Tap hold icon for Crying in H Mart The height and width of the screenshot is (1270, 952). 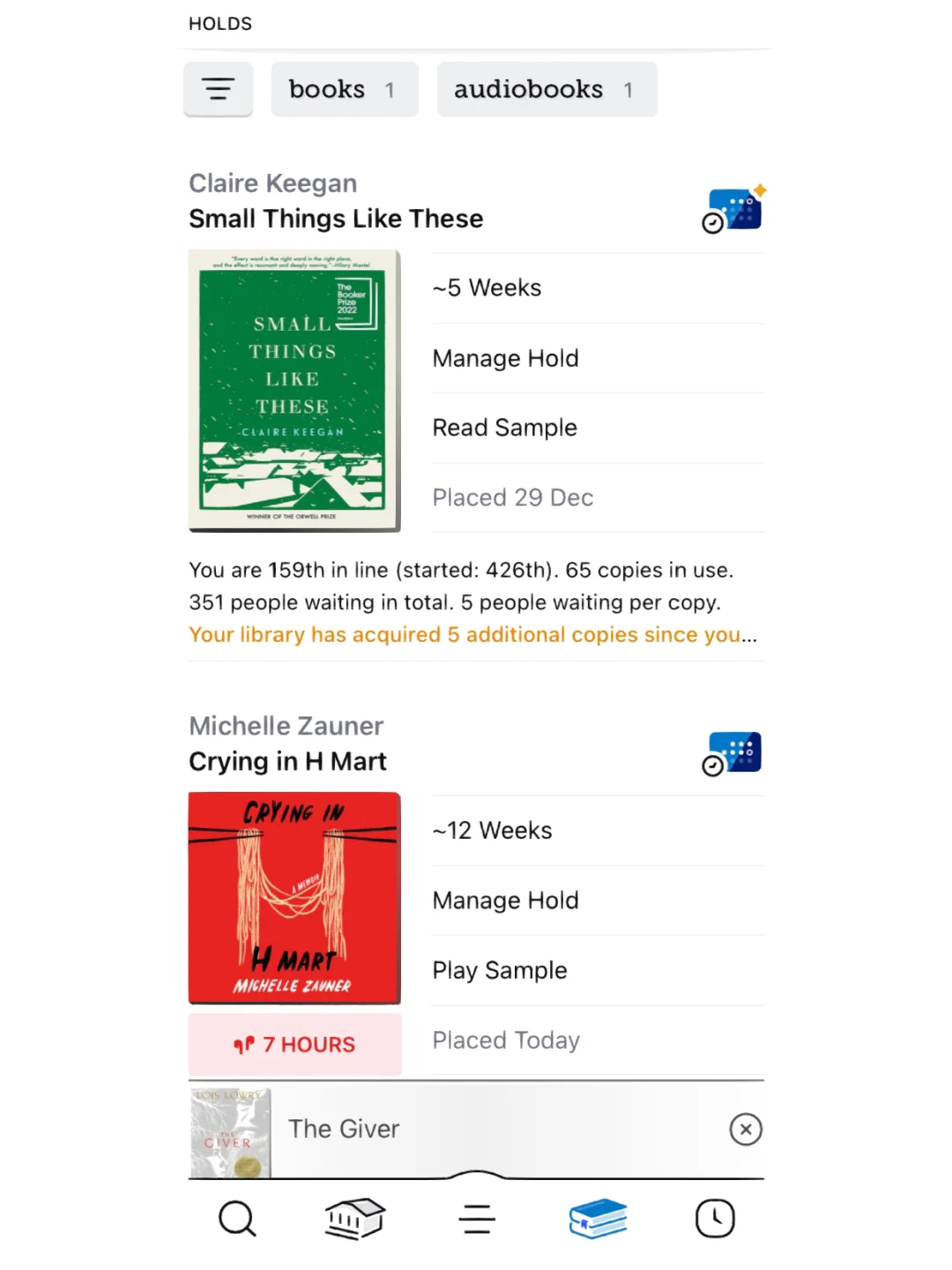(x=733, y=753)
